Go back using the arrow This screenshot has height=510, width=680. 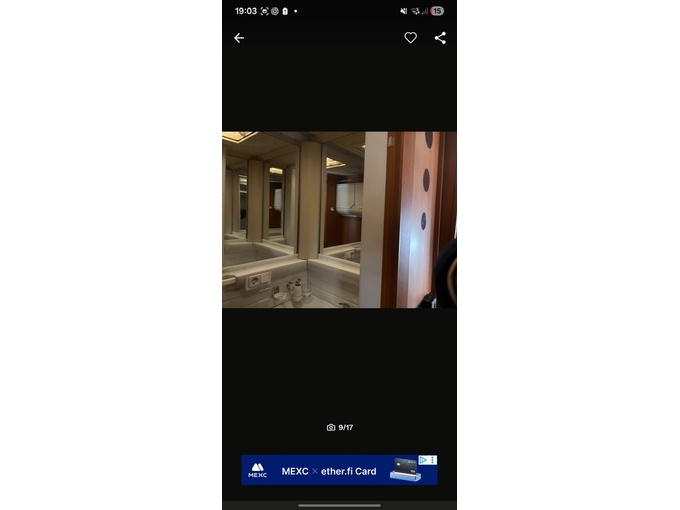pos(239,38)
